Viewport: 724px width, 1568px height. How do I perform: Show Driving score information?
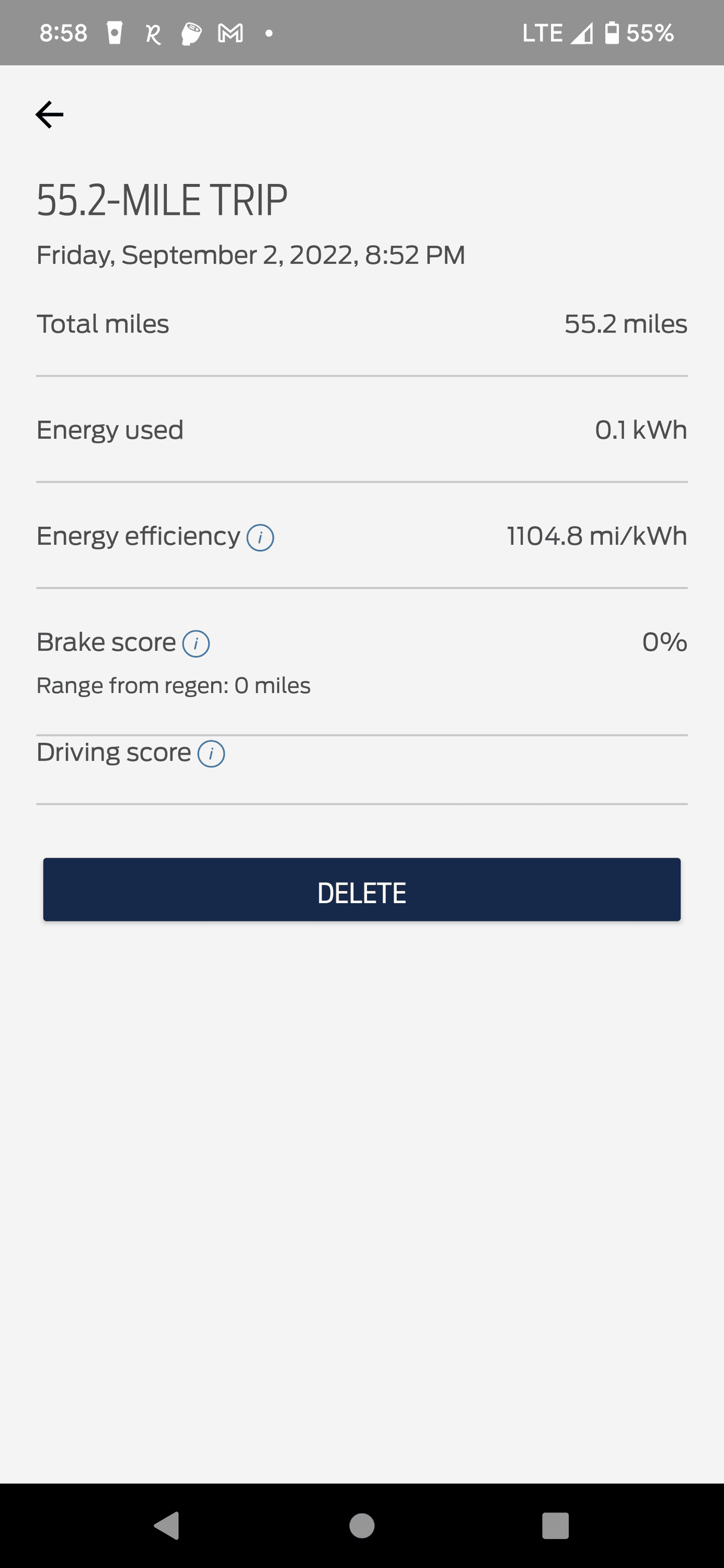[211, 754]
